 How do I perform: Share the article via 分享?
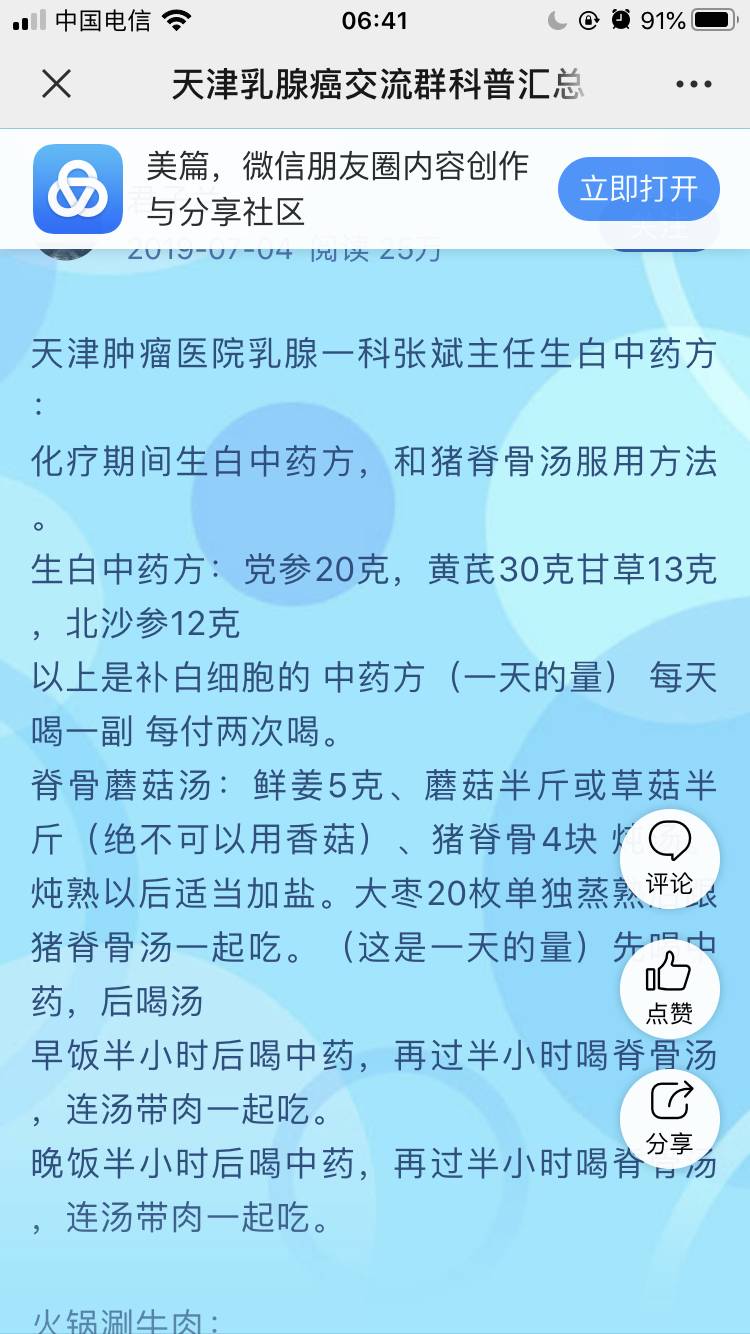(x=669, y=1118)
